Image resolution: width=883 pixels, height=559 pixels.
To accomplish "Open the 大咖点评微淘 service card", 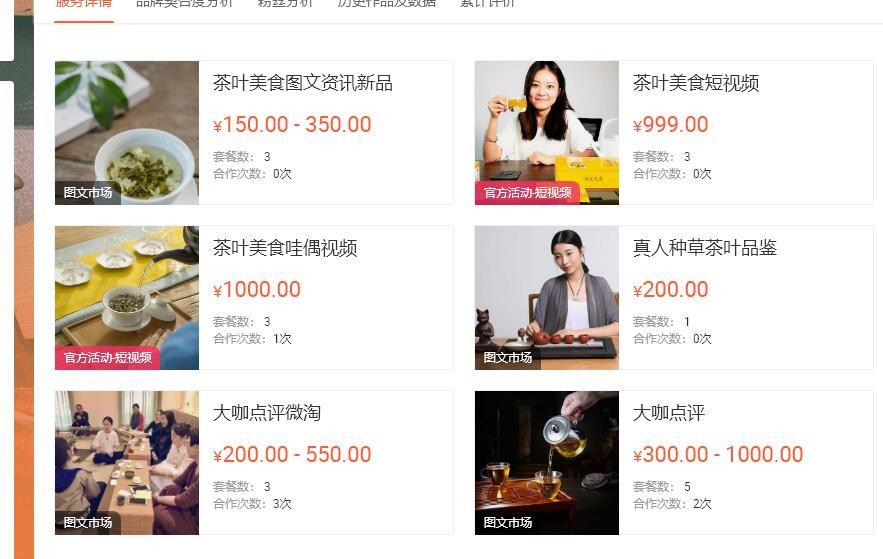I will [x=267, y=414].
